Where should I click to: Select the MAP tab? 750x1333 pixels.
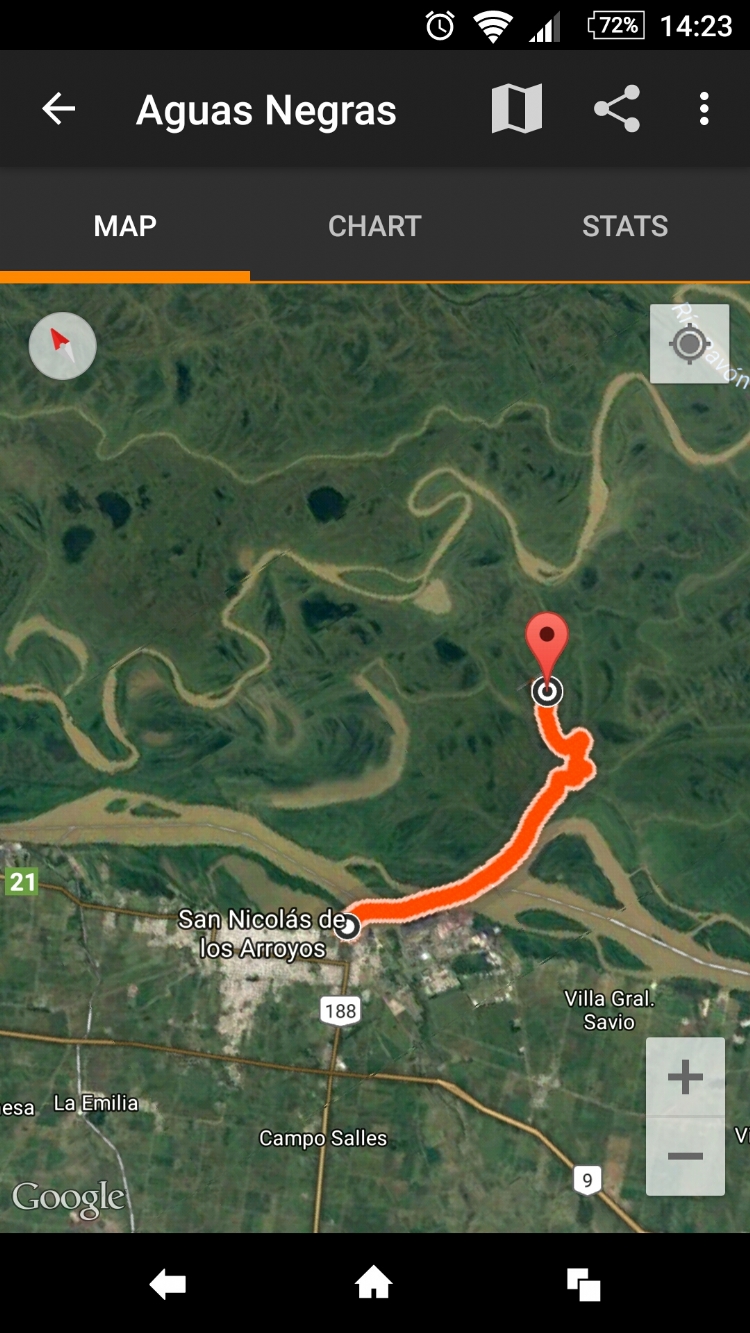(125, 226)
